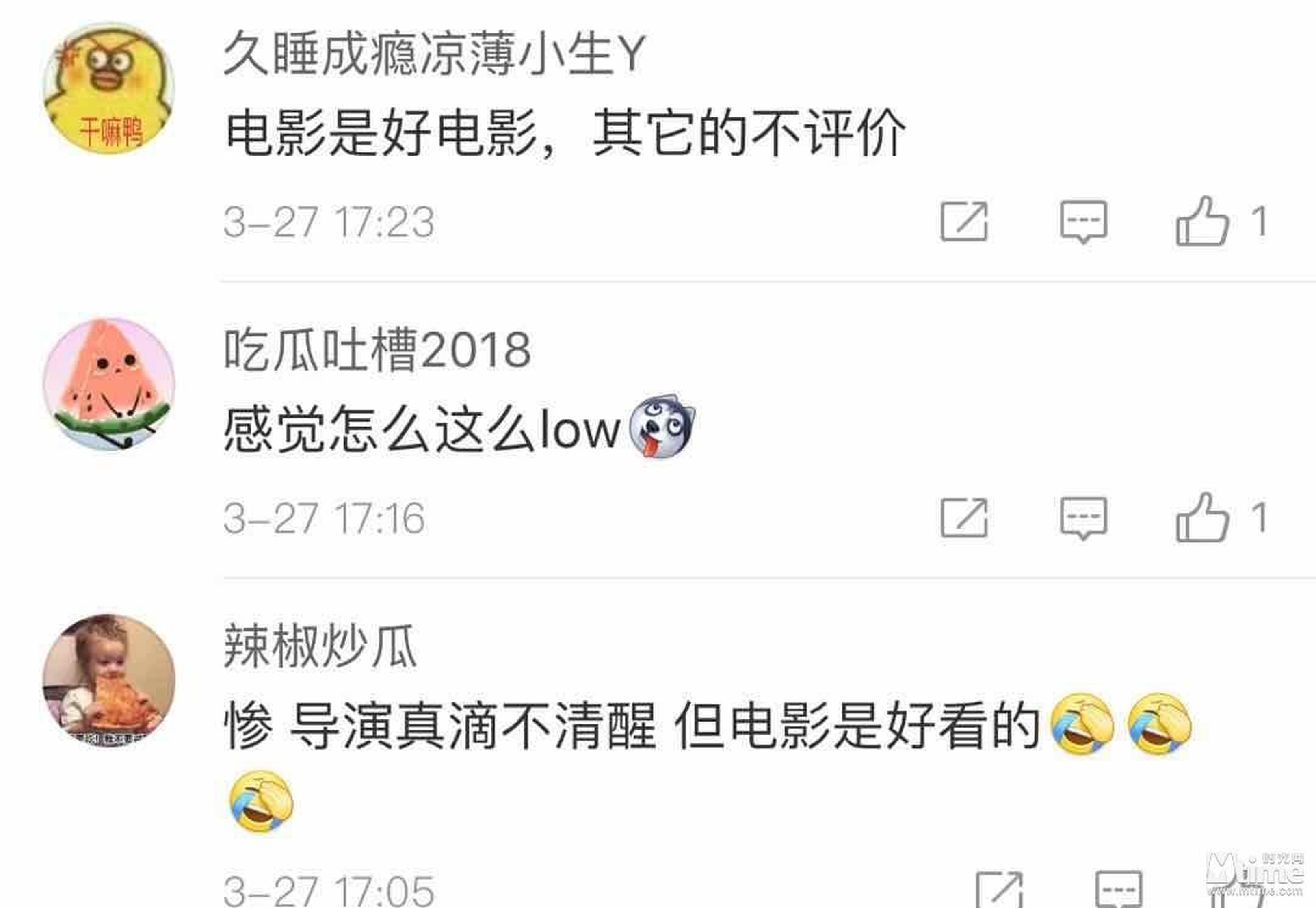This screenshot has width=1316, height=908.
Task: Open username 辣椒炒瓜
Action: [320, 646]
